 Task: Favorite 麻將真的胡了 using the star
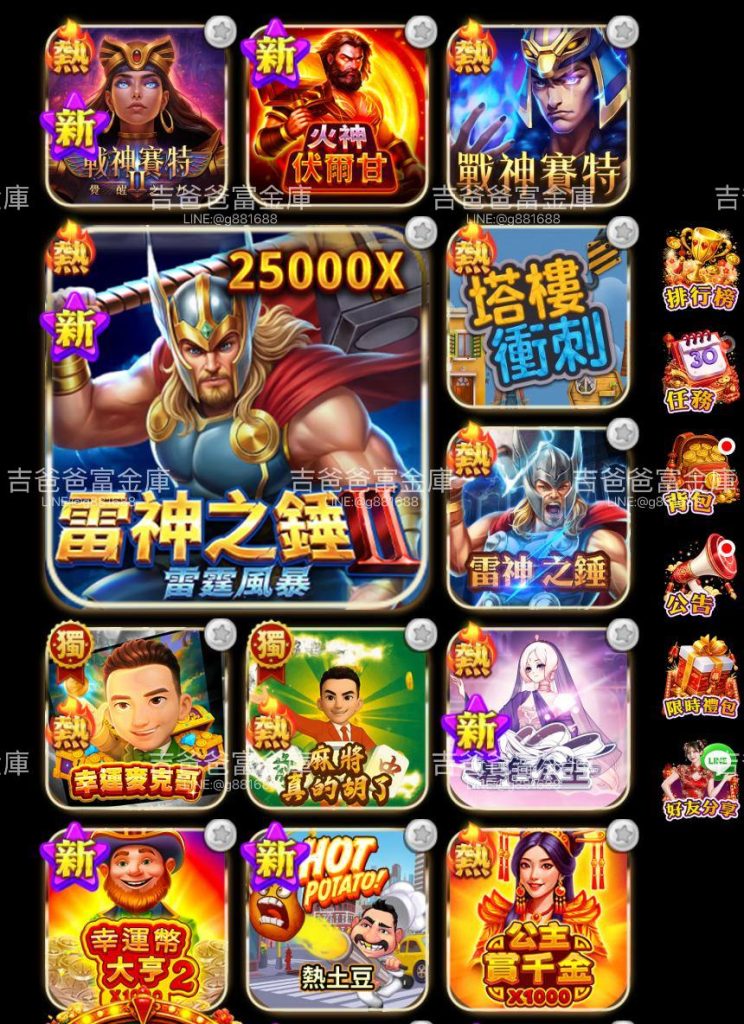421,633
